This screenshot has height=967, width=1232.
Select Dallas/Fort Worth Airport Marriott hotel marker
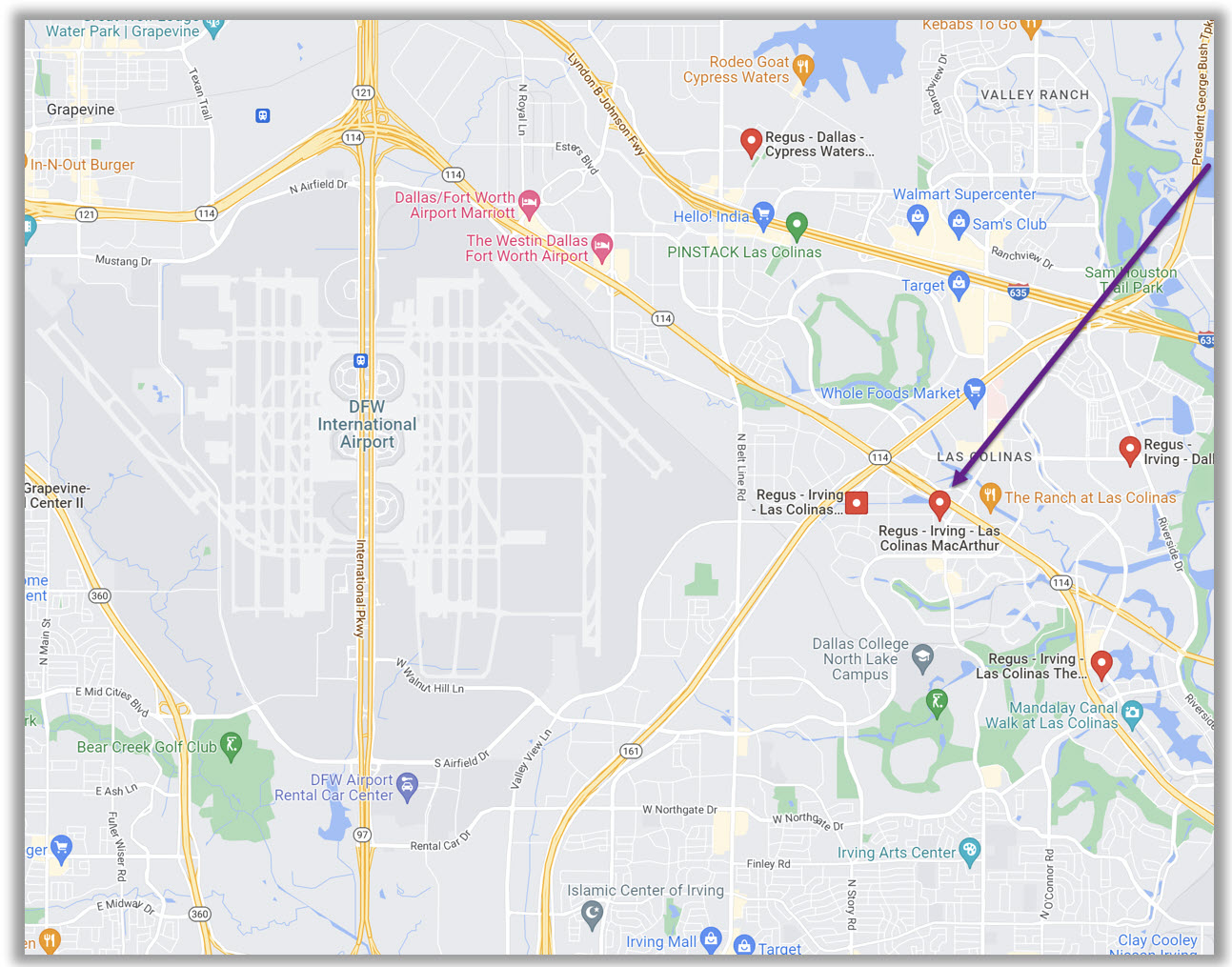[x=530, y=203]
